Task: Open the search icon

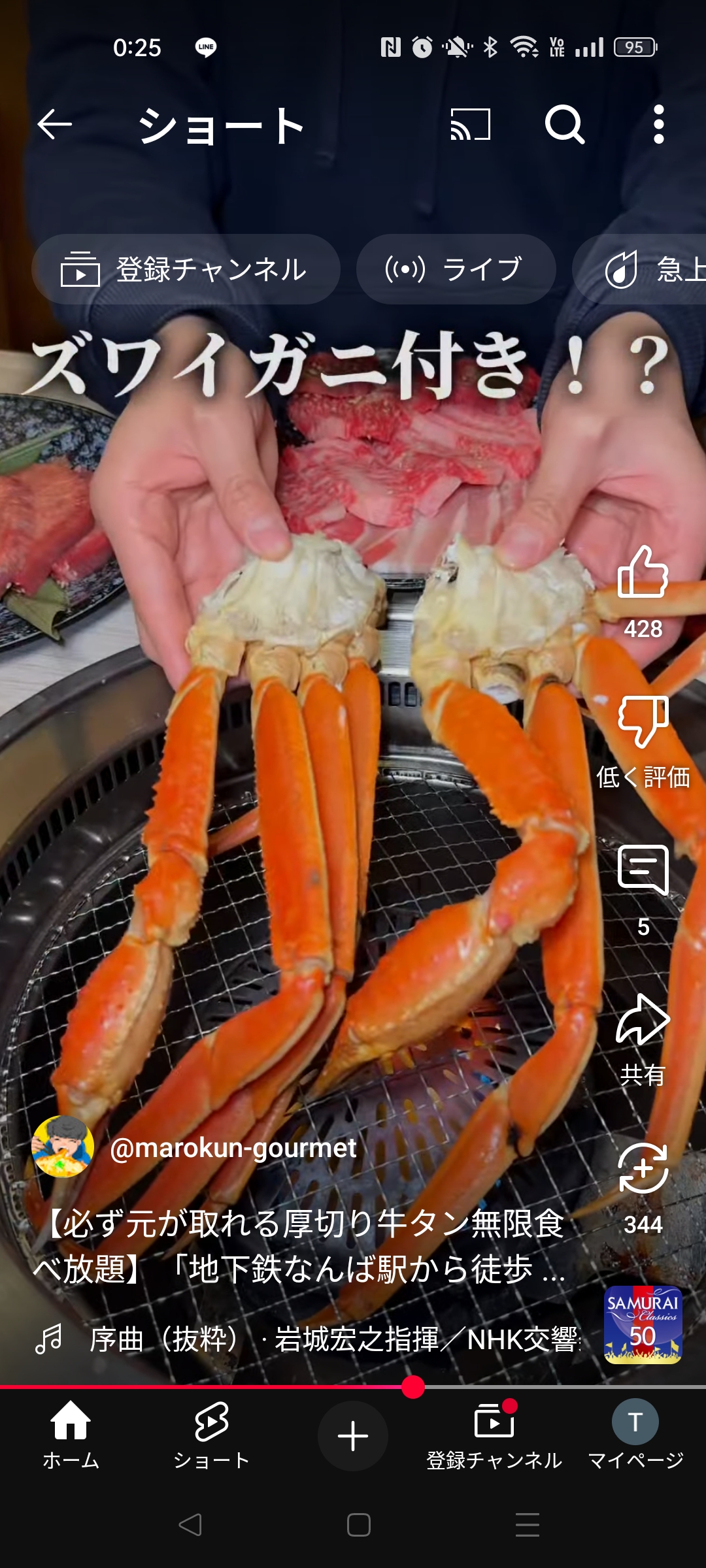Action: (x=564, y=124)
